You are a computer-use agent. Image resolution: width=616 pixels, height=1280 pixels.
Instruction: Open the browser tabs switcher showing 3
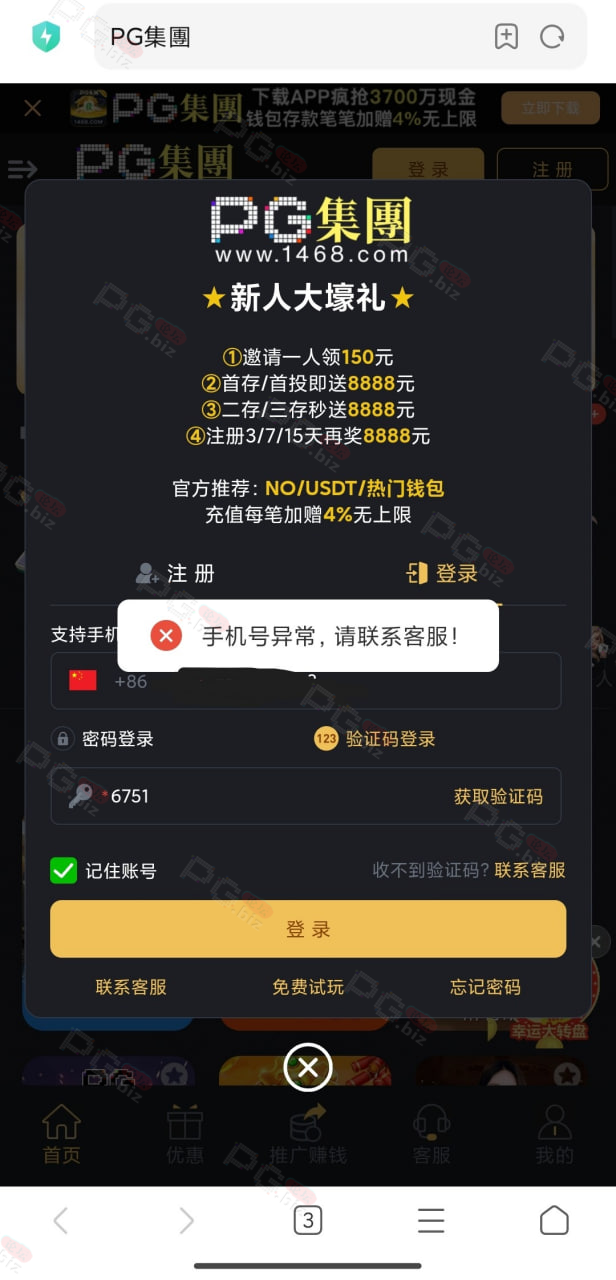coord(307,1220)
